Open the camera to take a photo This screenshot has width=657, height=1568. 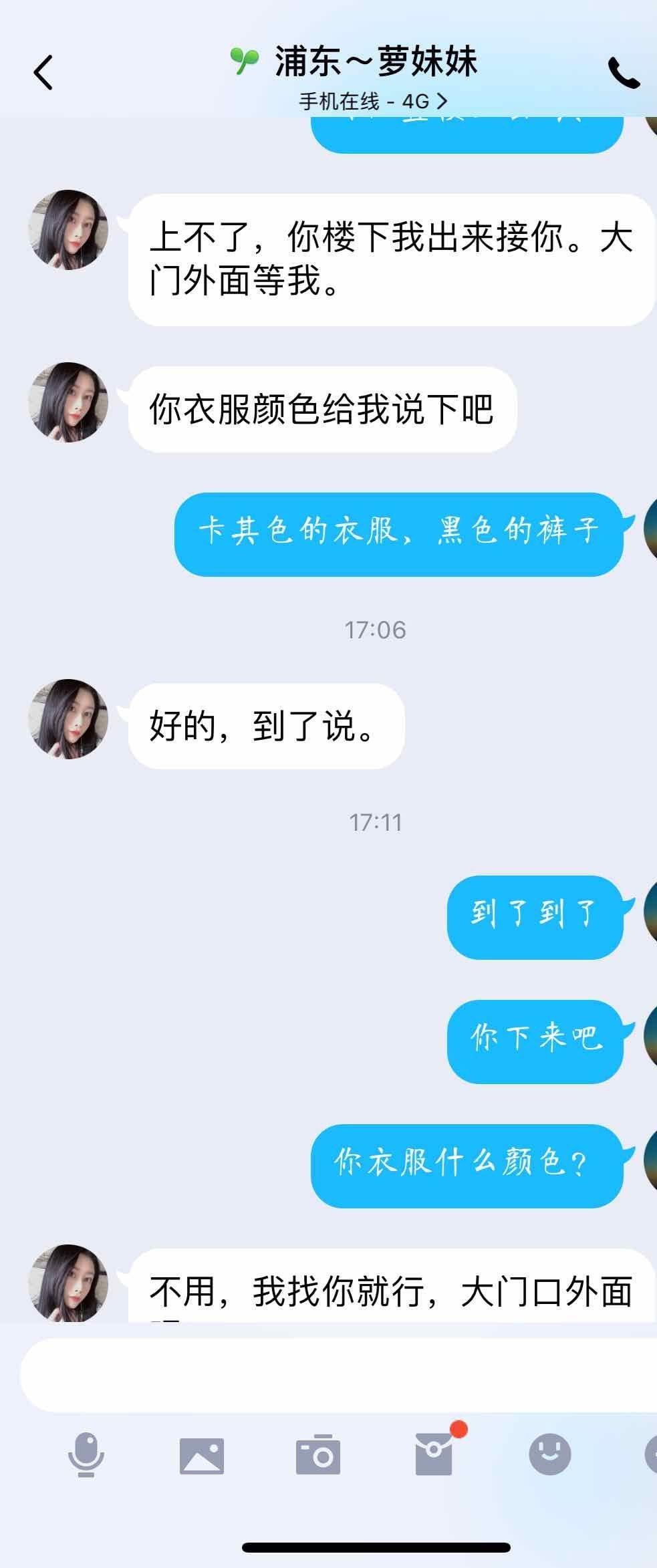(318, 1454)
